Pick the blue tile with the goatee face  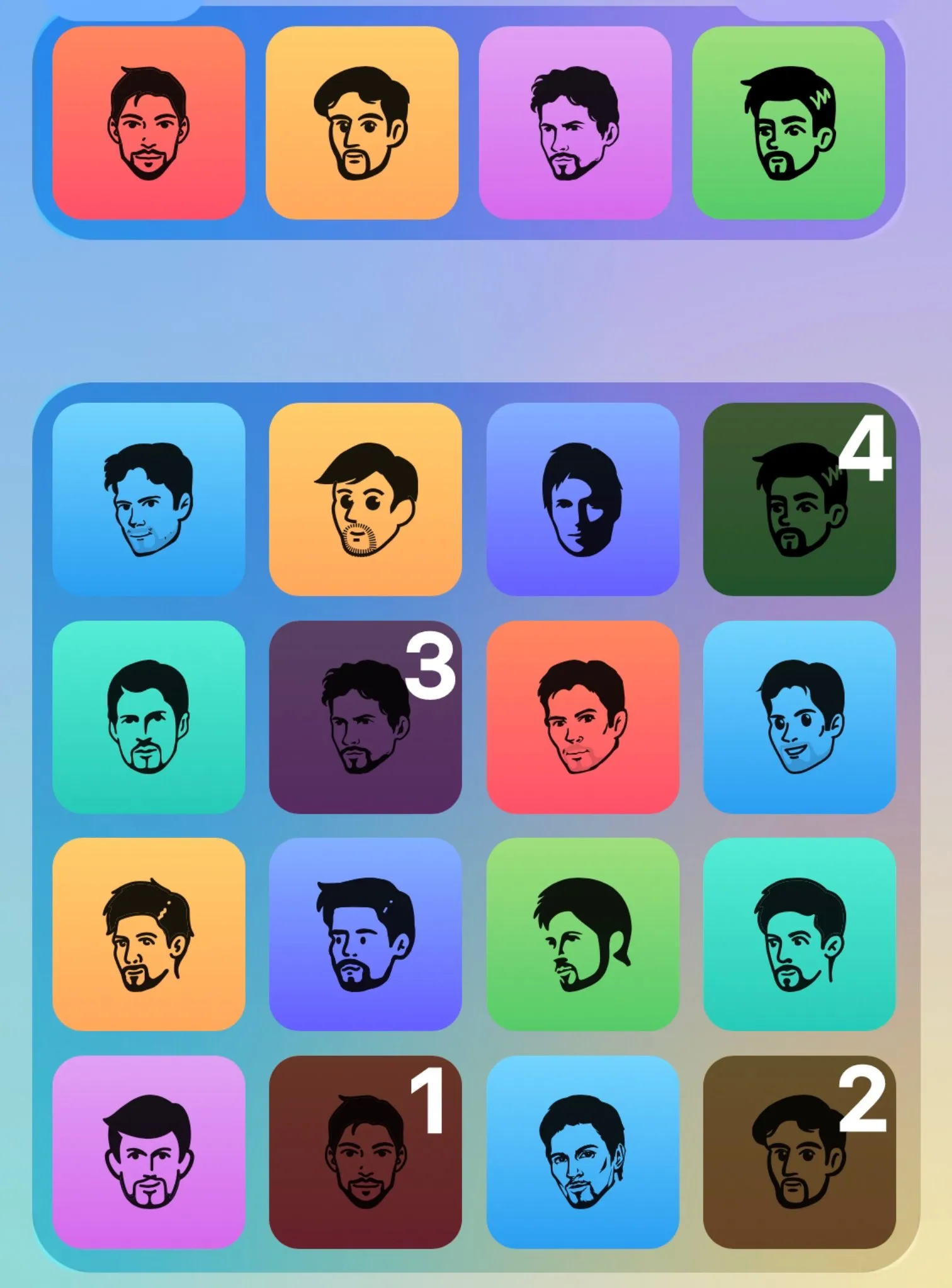[x=582, y=1151]
